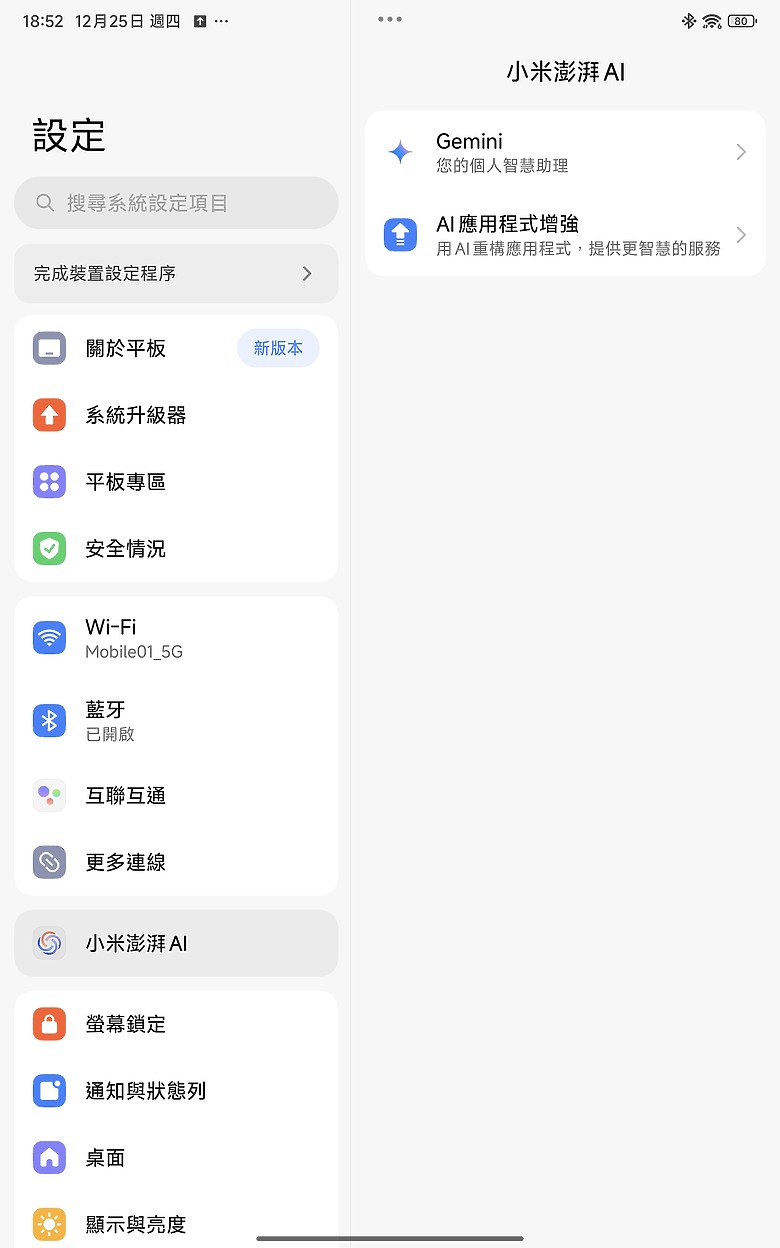This screenshot has height=1248, width=780.
Task: Tap the 安全情況 shield icon
Action: click(x=49, y=548)
